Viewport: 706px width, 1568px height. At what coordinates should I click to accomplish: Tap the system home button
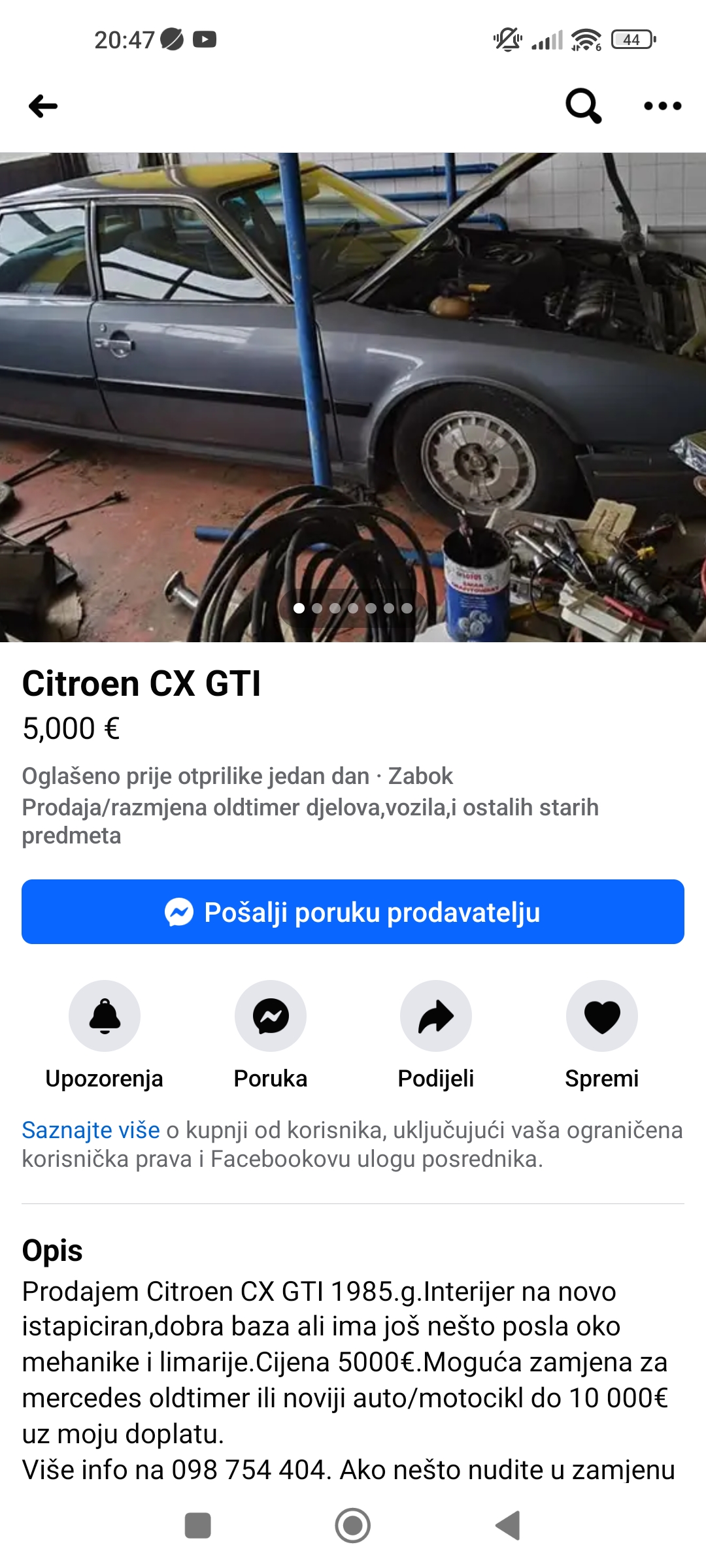pyautogui.click(x=353, y=1526)
